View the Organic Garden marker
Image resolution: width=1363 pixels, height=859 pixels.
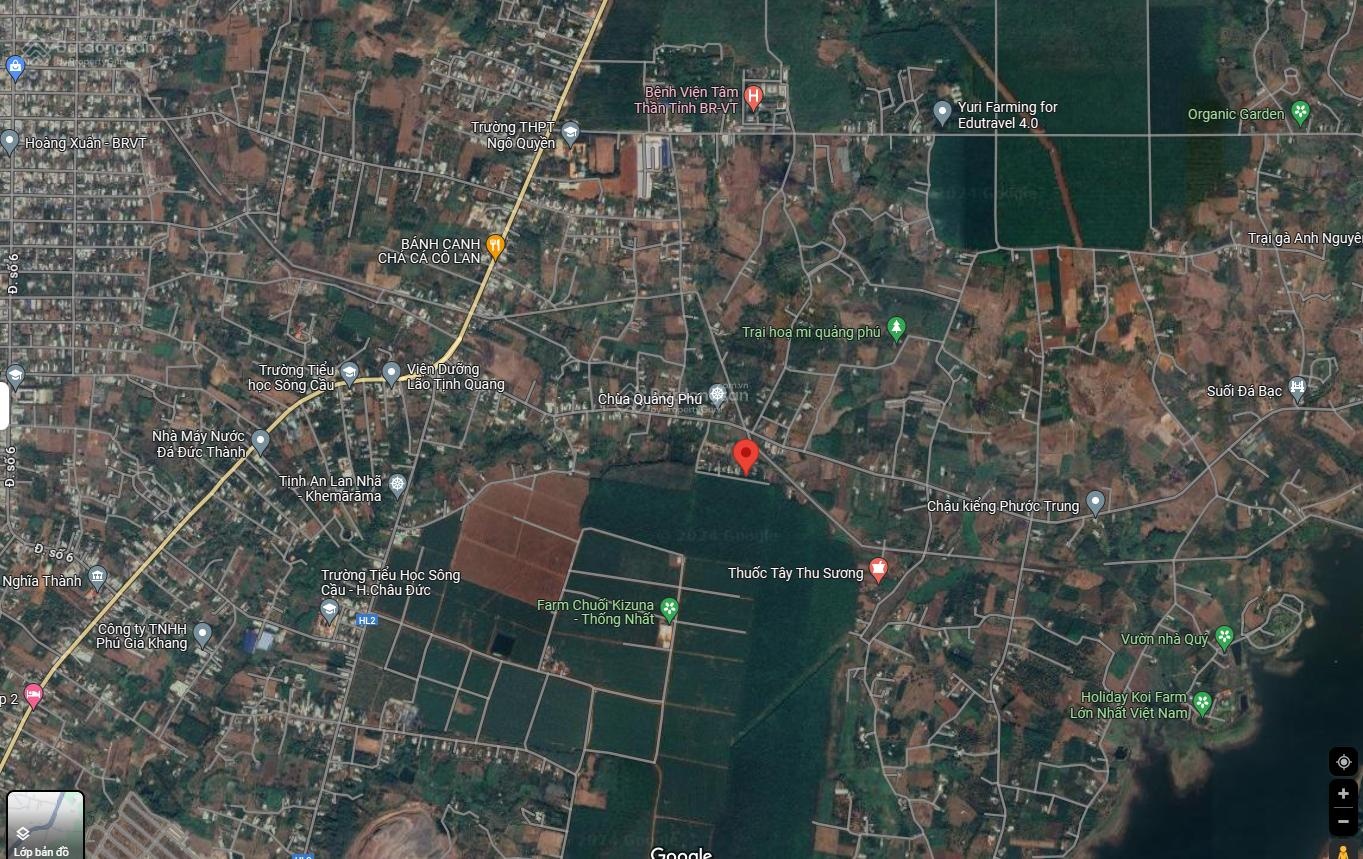pos(1300,113)
